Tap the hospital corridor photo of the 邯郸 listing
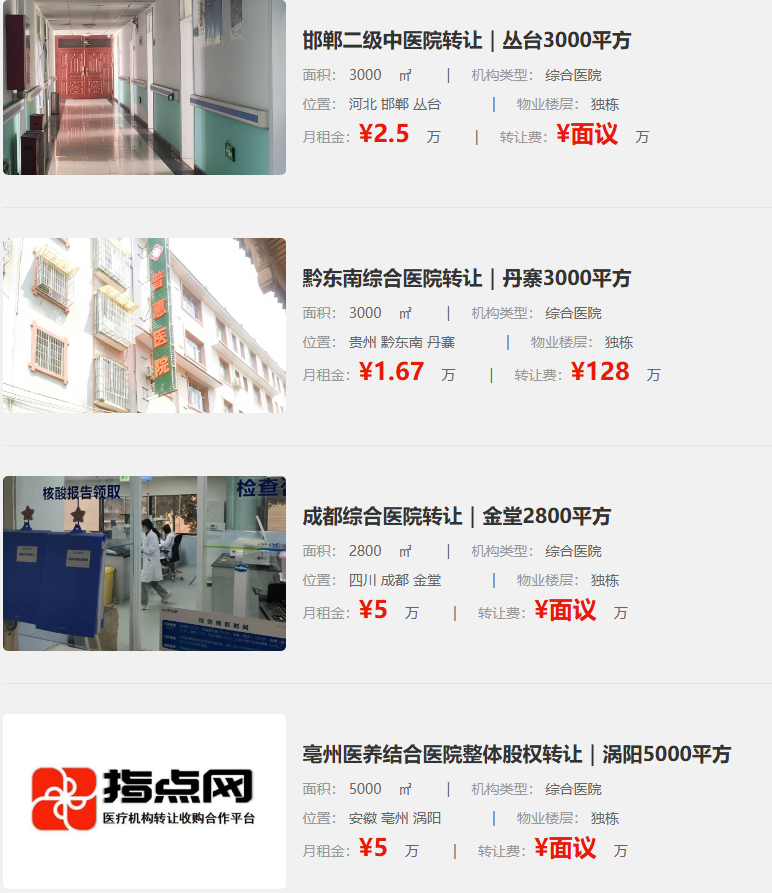The image size is (772, 893). 144,87
